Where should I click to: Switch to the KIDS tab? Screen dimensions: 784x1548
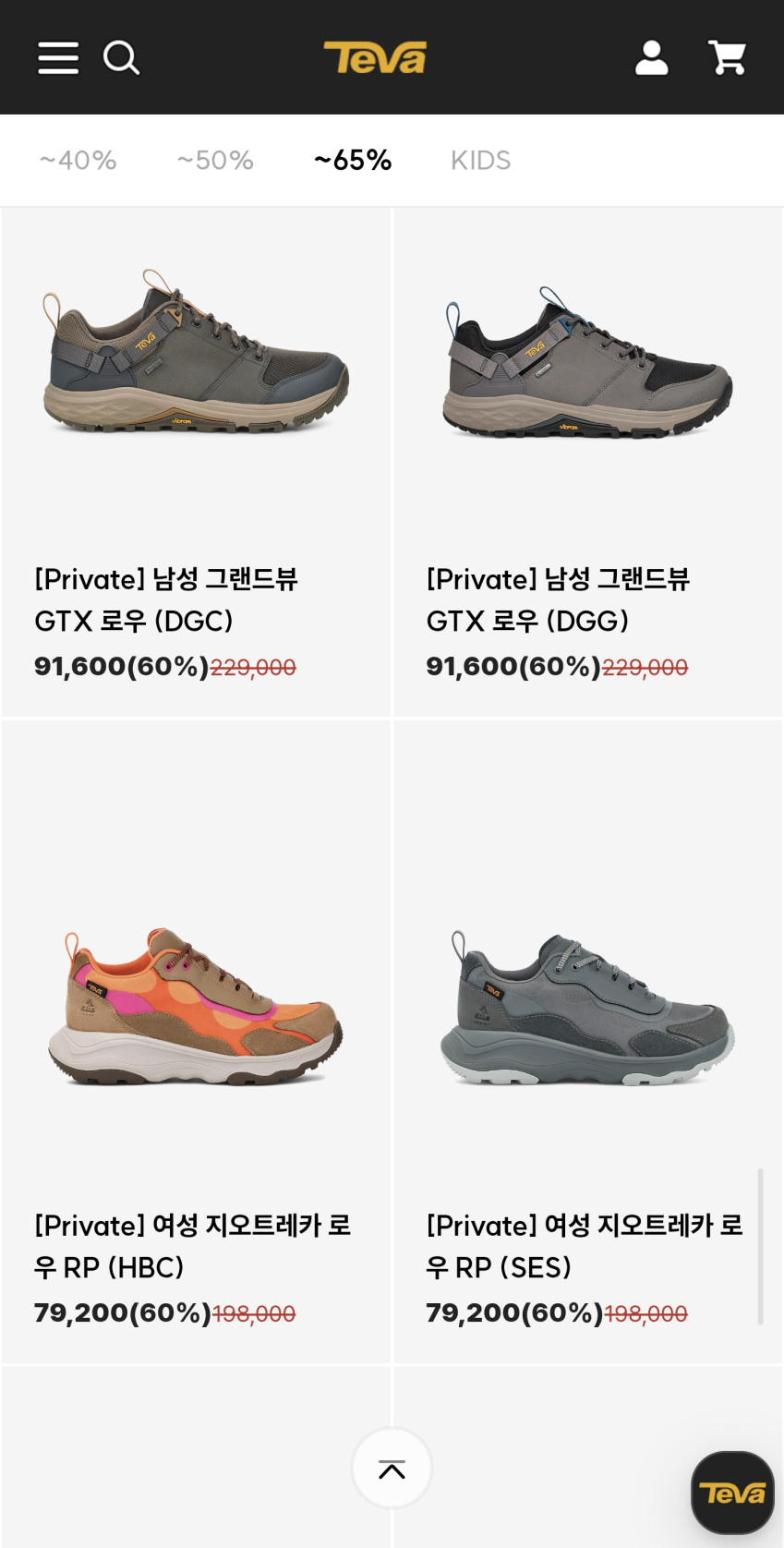(480, 160)
